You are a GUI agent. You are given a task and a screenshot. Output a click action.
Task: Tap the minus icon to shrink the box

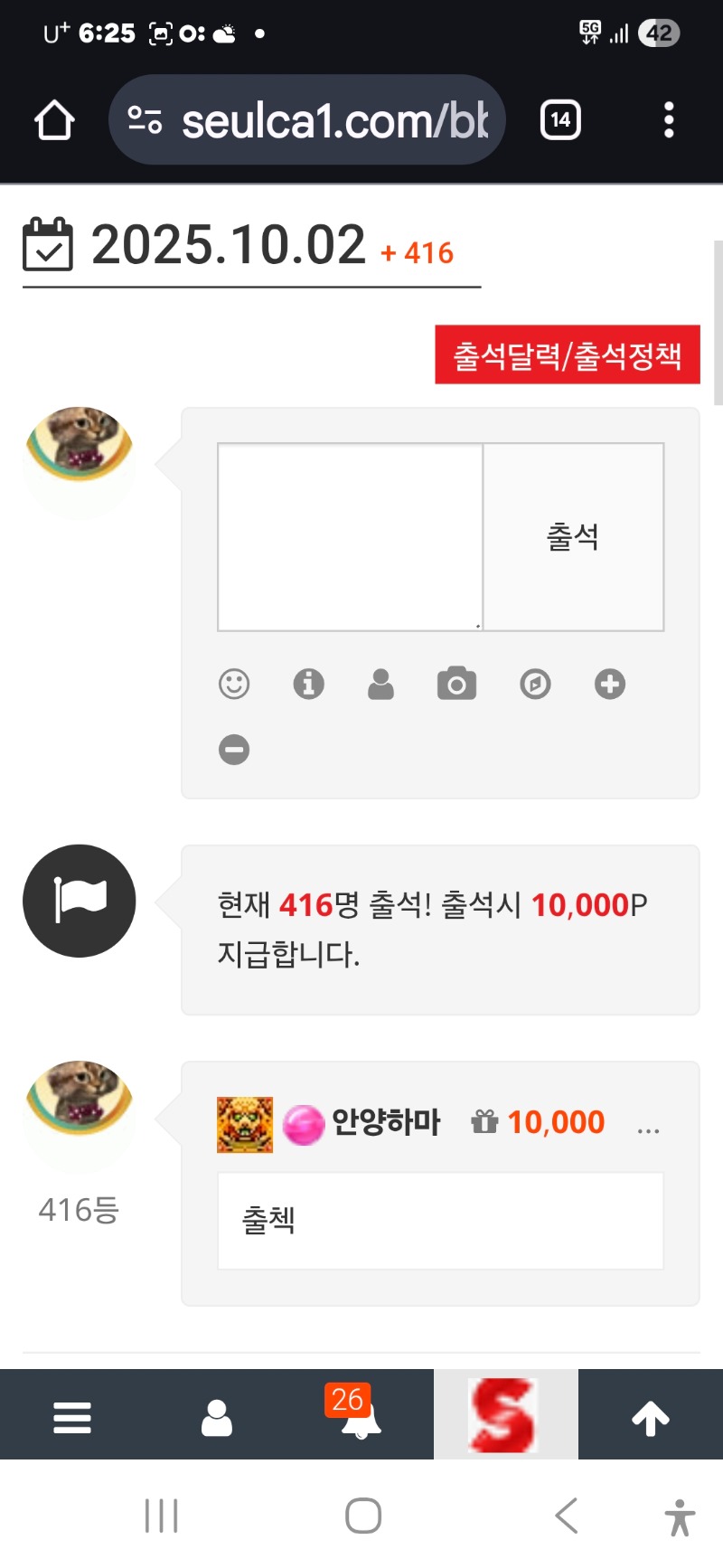click(234, 750)
